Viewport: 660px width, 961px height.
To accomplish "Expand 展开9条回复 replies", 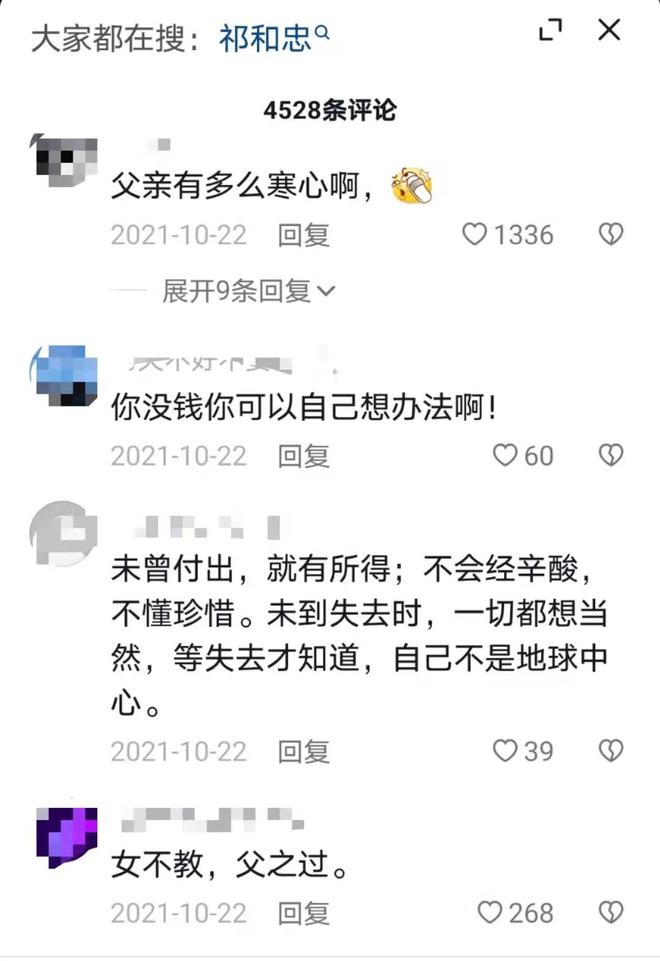I will [x=248, y=291].
